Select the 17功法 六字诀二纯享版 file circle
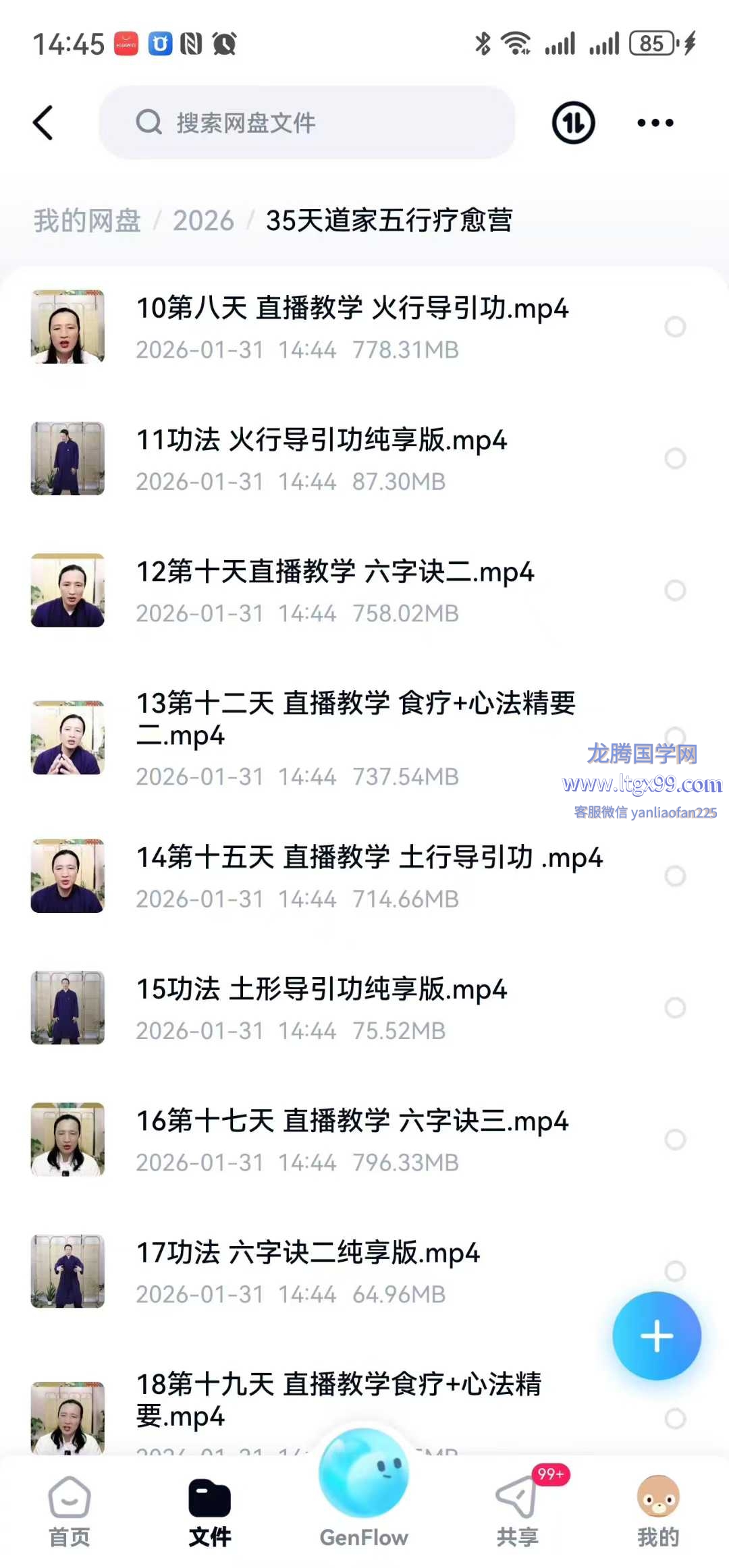The width and height of the screenshot is (729, 1568). tap(675, 1270)
